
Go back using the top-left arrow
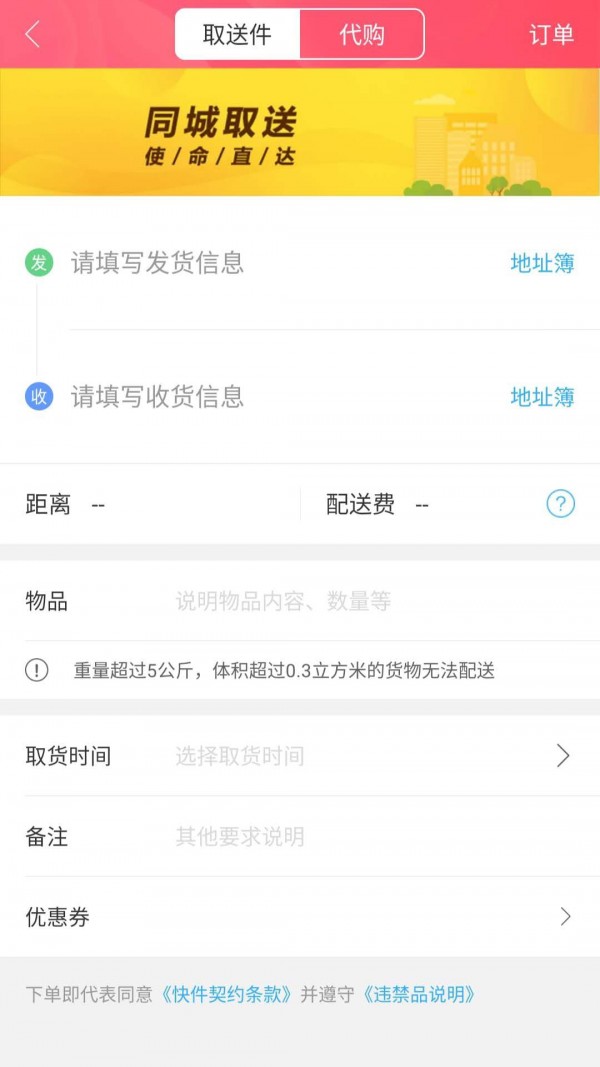(33, 34)
